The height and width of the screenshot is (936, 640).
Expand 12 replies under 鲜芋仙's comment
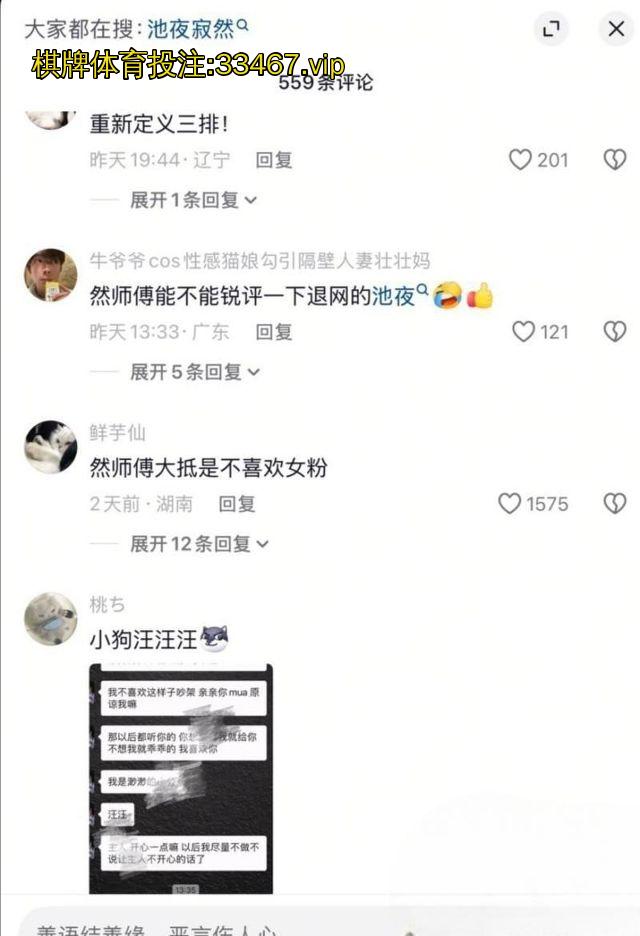(198, 544)
